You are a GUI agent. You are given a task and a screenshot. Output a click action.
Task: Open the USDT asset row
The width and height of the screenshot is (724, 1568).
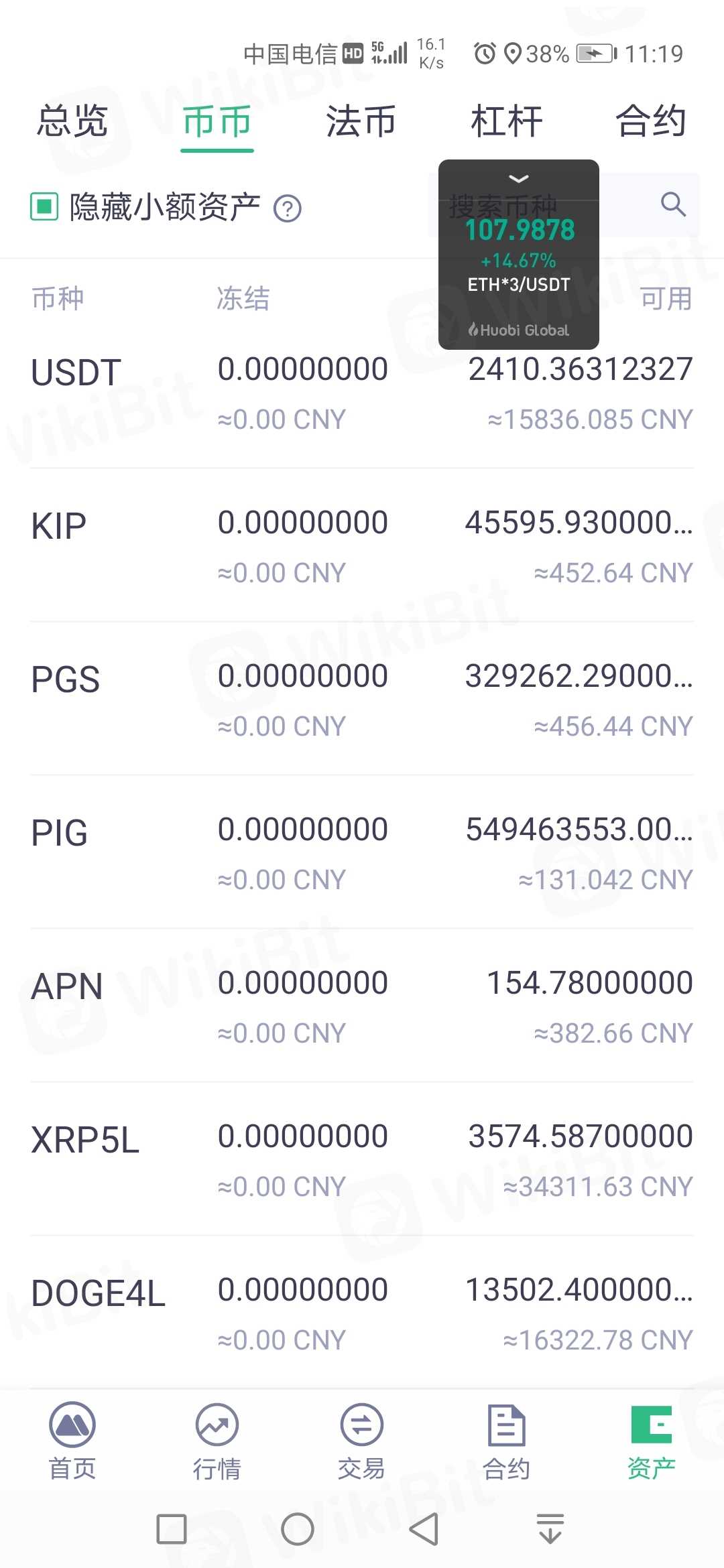pos(362,393)
